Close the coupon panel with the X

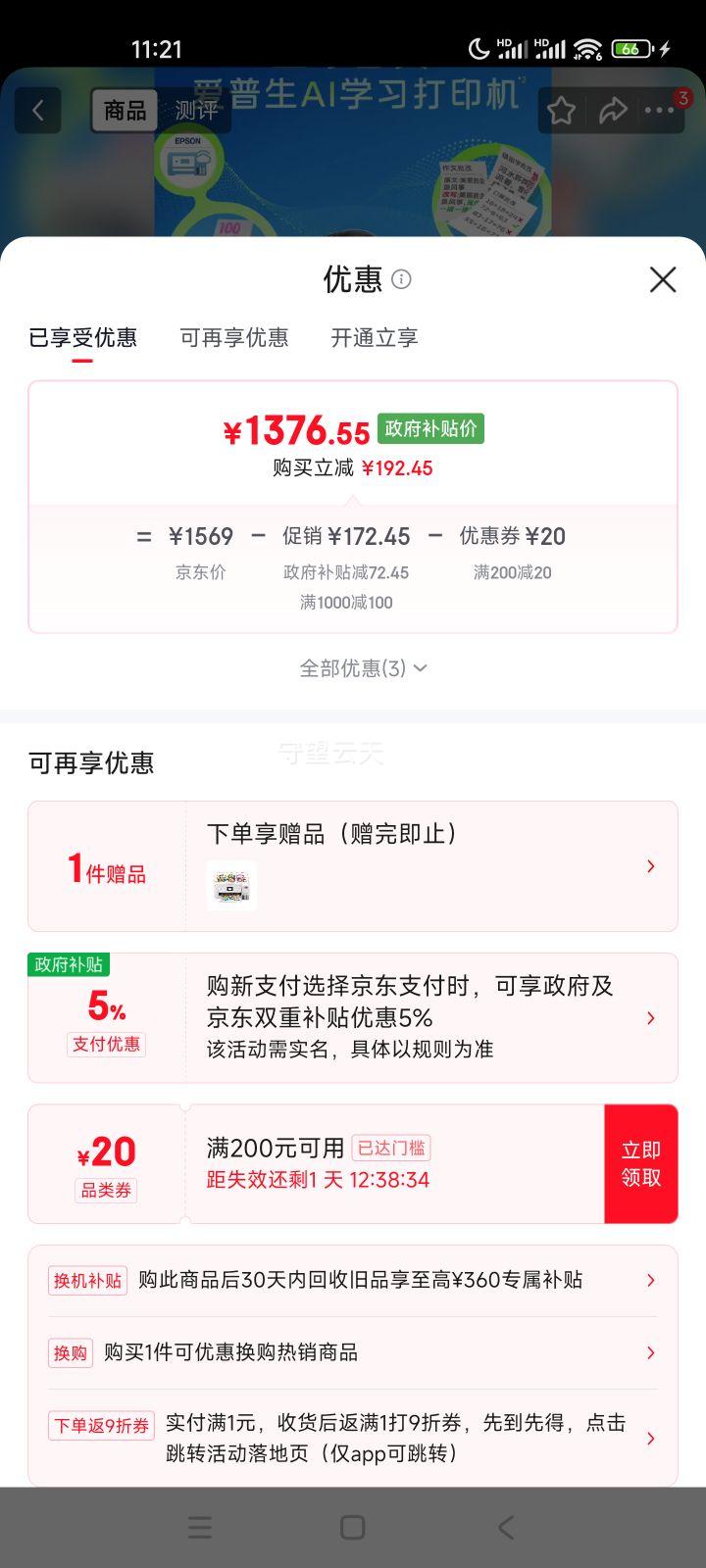663,280
